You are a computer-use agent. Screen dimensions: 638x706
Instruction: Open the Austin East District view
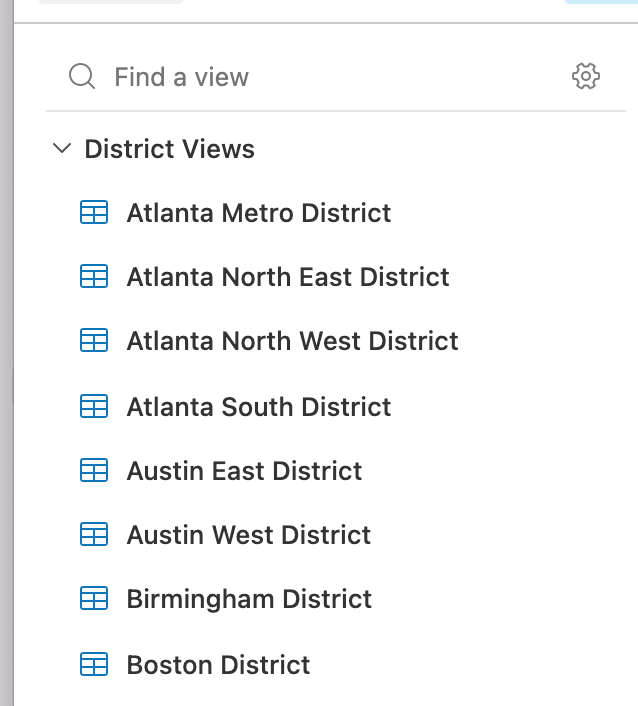click(x=244, y=471)
